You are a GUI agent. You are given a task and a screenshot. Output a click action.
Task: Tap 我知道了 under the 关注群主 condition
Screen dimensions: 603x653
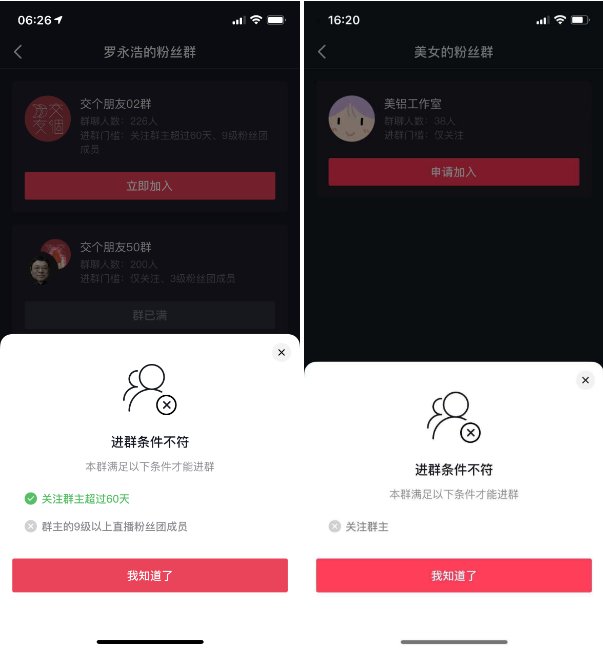coord(453,575)
